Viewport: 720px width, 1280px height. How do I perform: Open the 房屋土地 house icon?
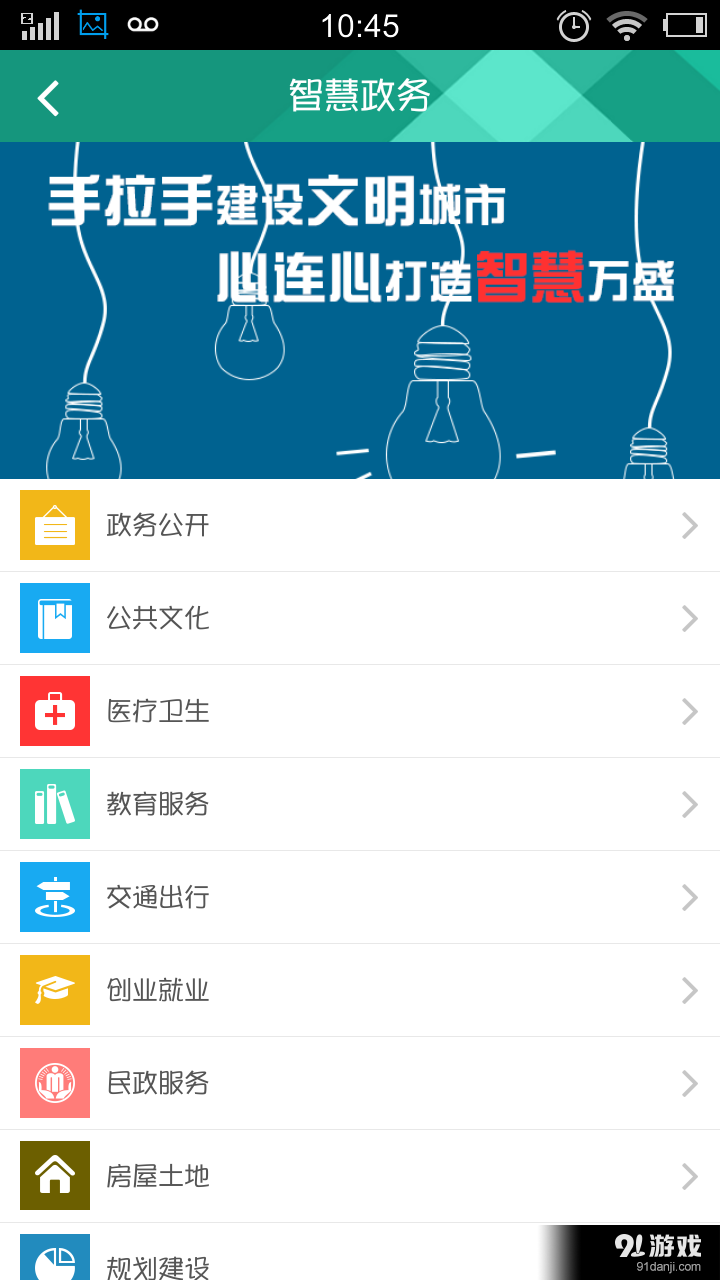click(x=54, y=1176)
